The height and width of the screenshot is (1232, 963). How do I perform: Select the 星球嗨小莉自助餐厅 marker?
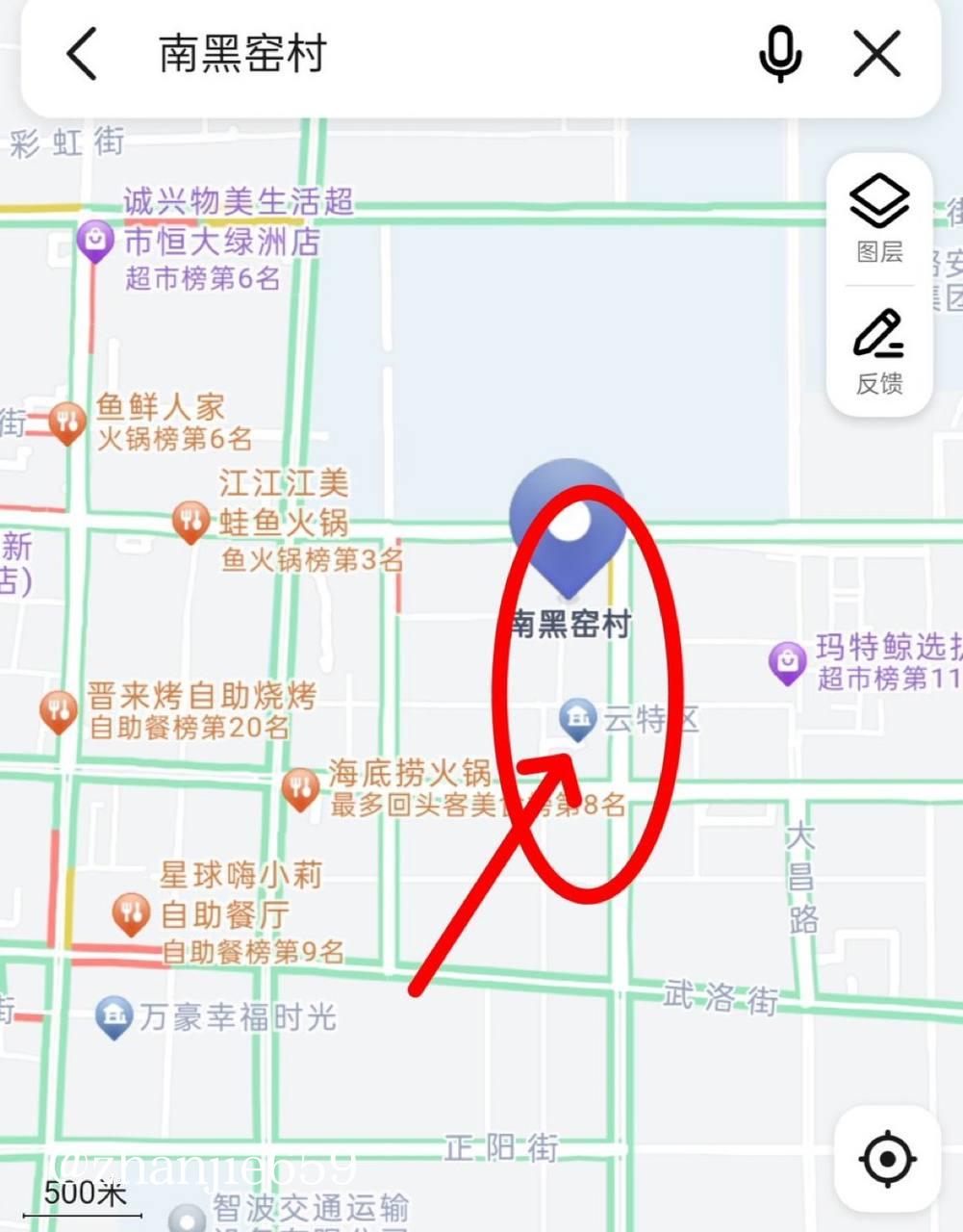[x=133, y=910]
